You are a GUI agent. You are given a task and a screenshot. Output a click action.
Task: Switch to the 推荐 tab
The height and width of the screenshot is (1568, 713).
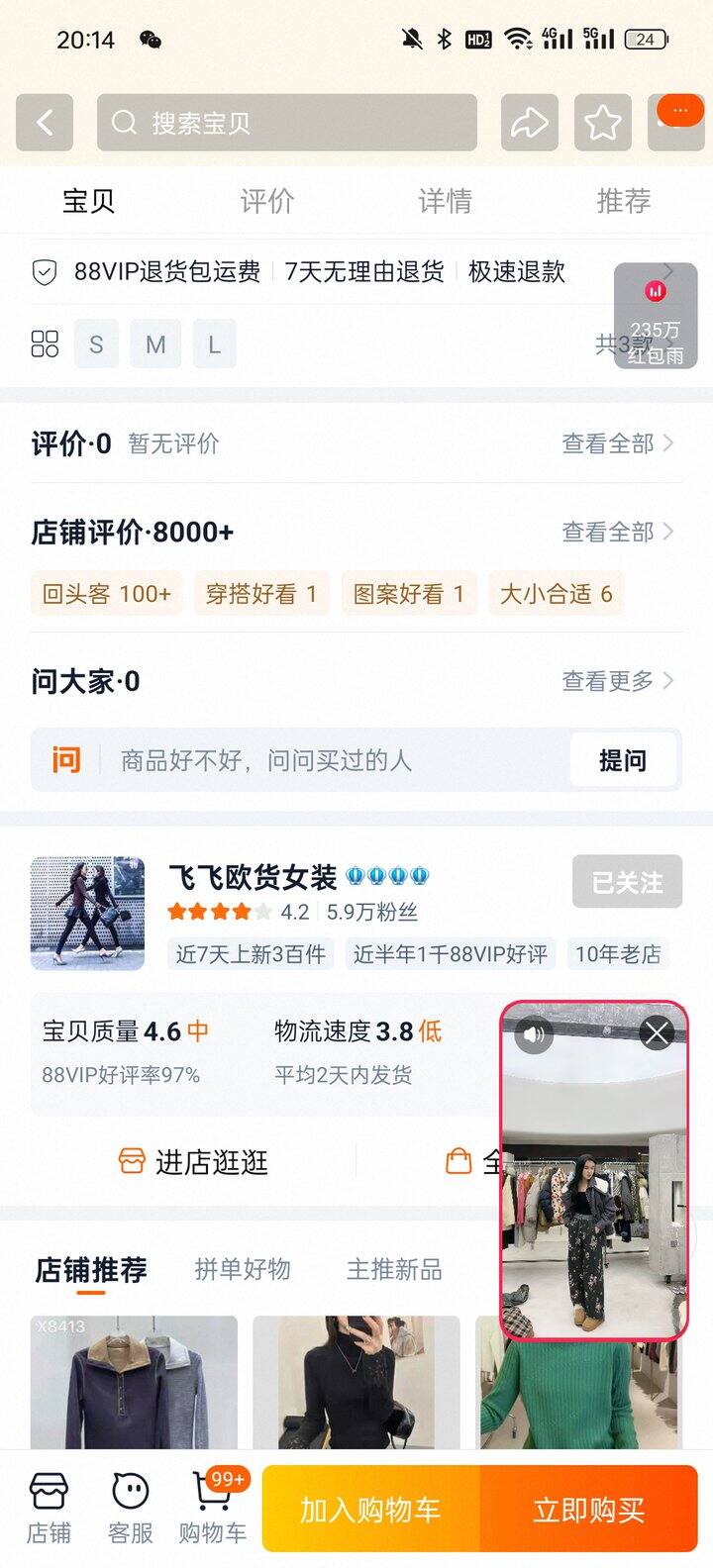click(623, 201)
